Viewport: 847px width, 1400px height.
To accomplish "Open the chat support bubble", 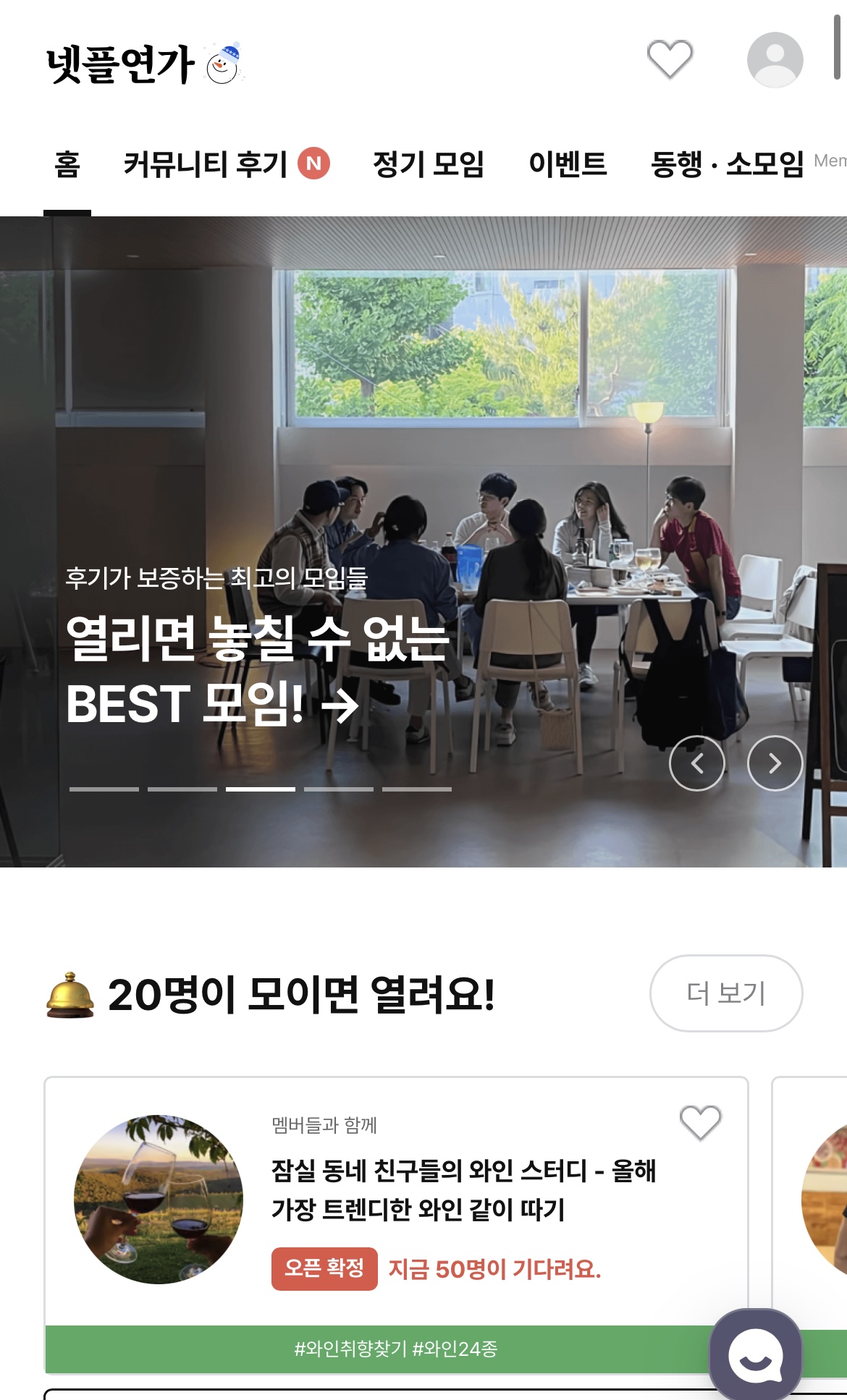I will (x=756, y=1354).
